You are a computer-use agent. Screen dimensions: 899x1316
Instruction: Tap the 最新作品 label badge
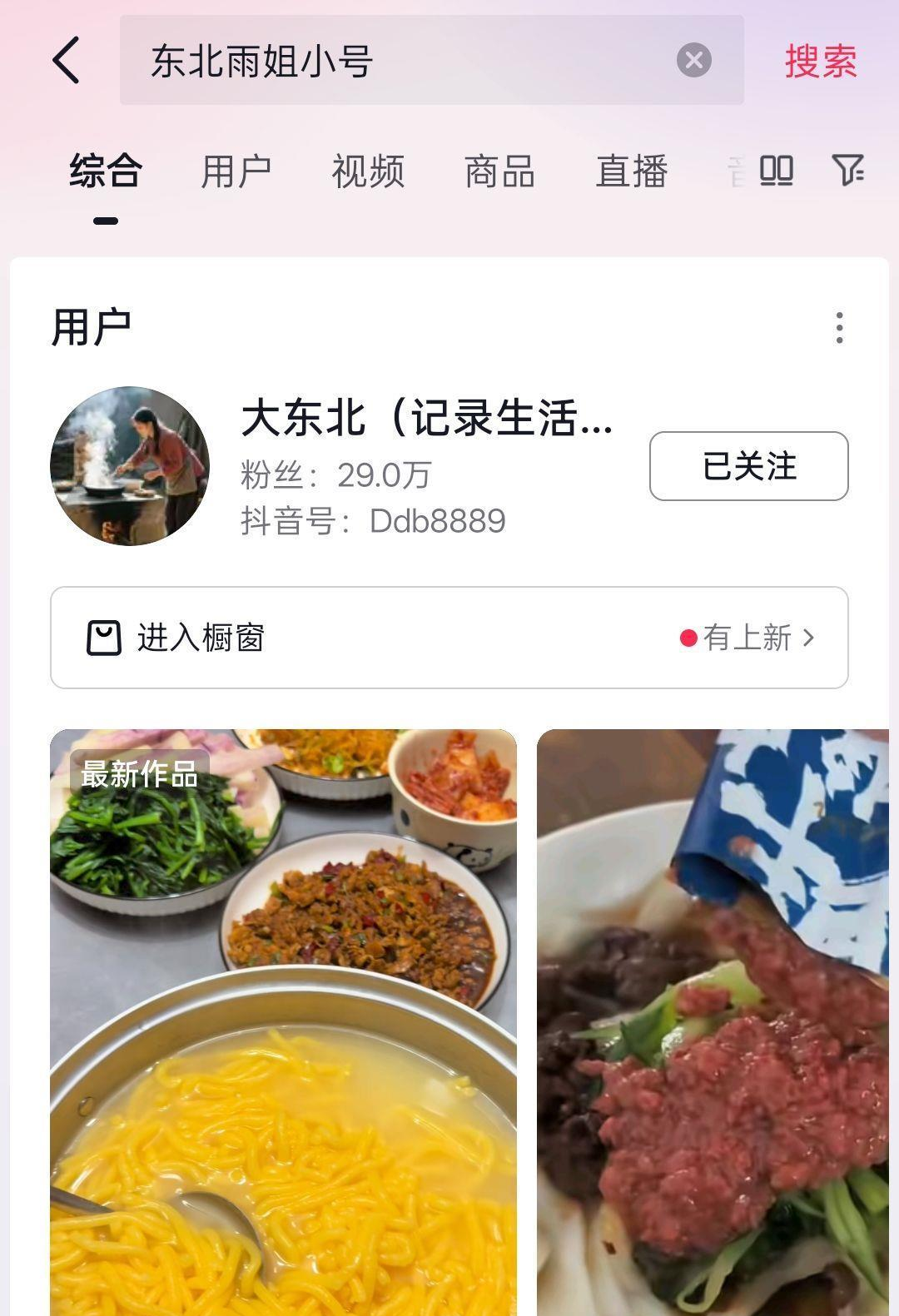[139, 777]
